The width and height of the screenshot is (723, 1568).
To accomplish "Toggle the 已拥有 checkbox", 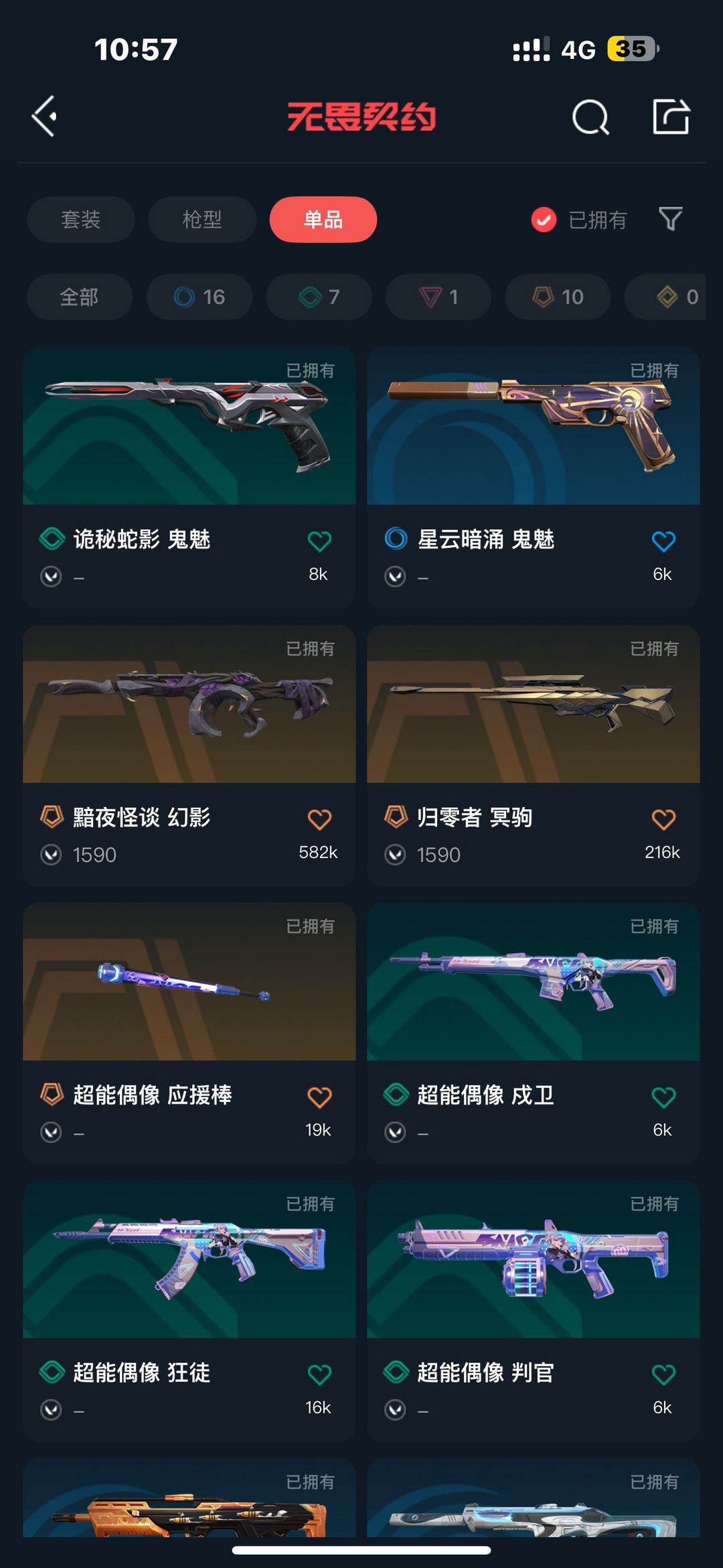I will pyautogui.click(x=544, y=219).
